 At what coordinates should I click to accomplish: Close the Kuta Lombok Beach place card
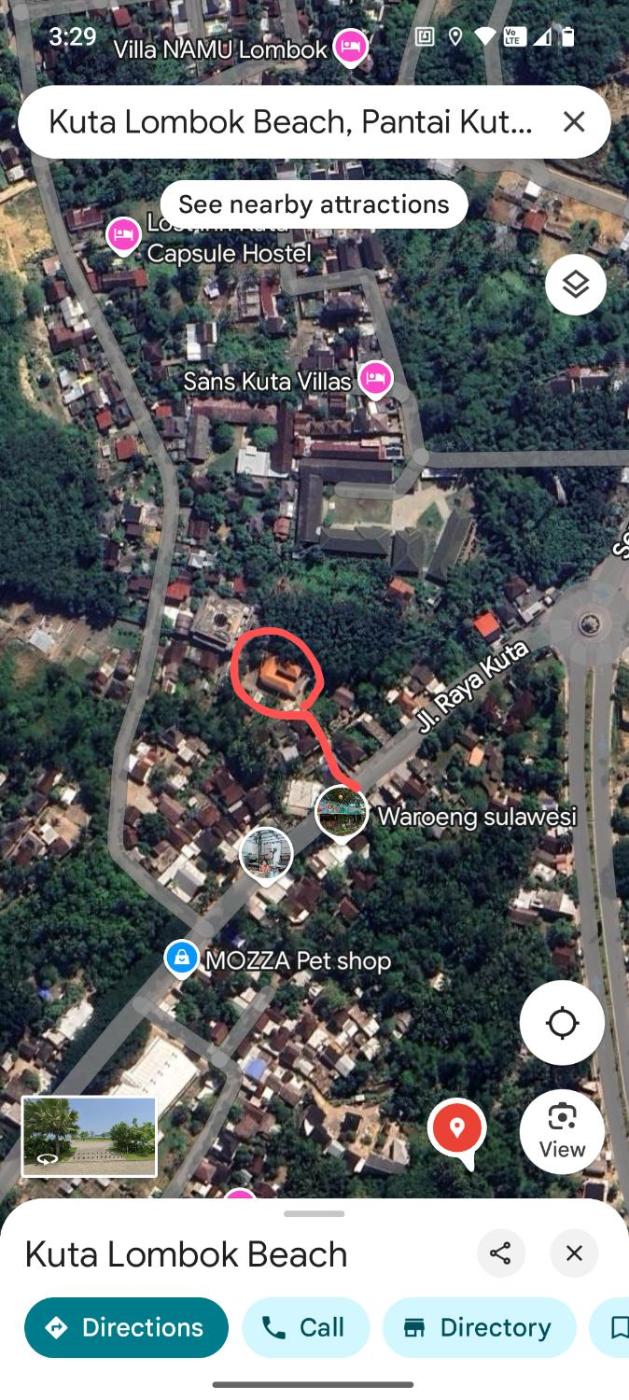574,1253
